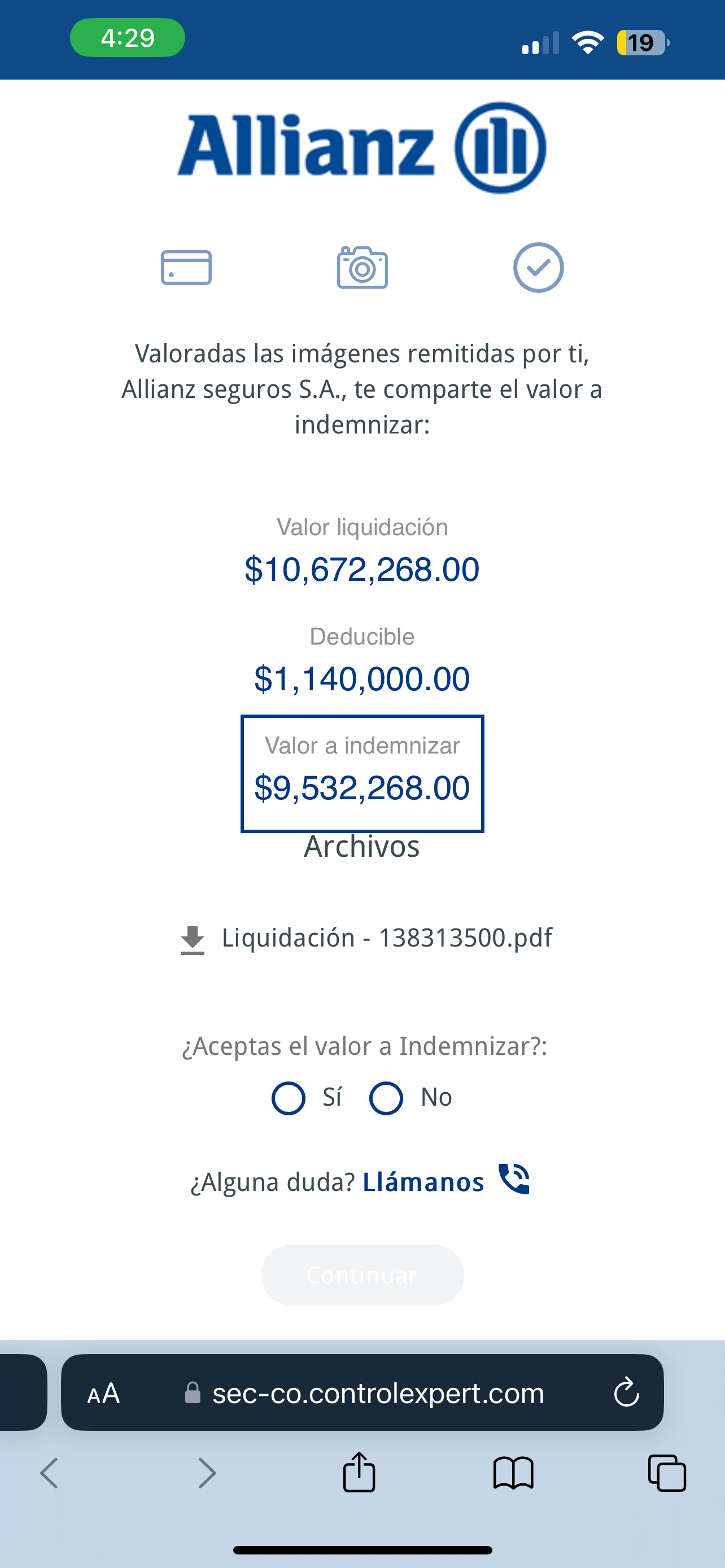Go back to the previous page
The width and height of the screenshot is (725, 1568).
[50, 1474]
